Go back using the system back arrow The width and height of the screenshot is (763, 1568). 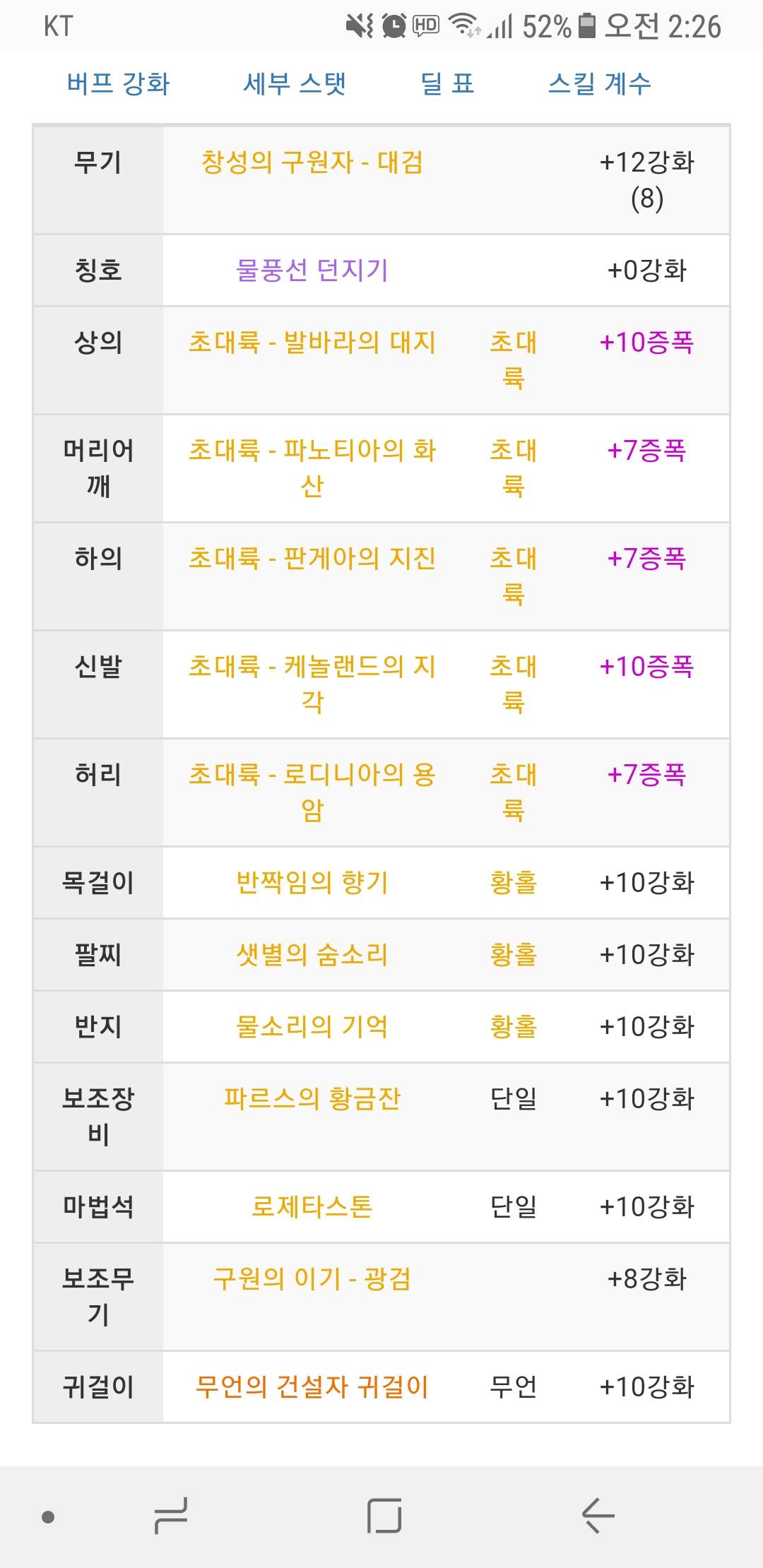[598, 1516]
